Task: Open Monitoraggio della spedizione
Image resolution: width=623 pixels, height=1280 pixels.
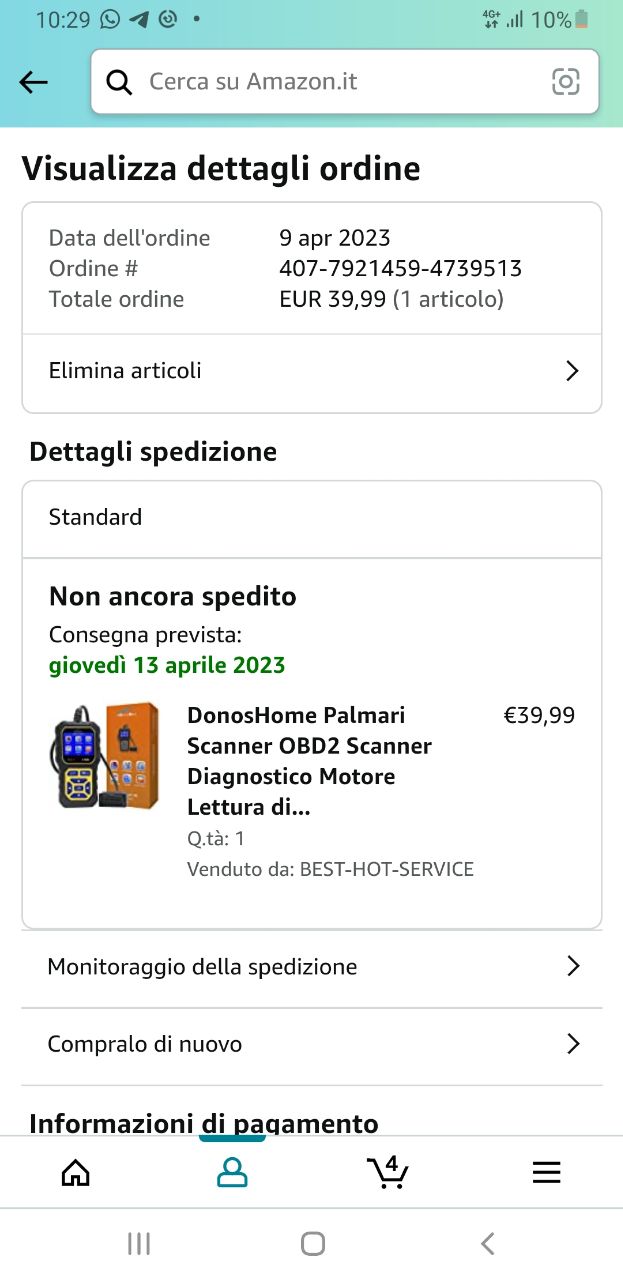Action: pyautogui.click(x=312, y=967)
